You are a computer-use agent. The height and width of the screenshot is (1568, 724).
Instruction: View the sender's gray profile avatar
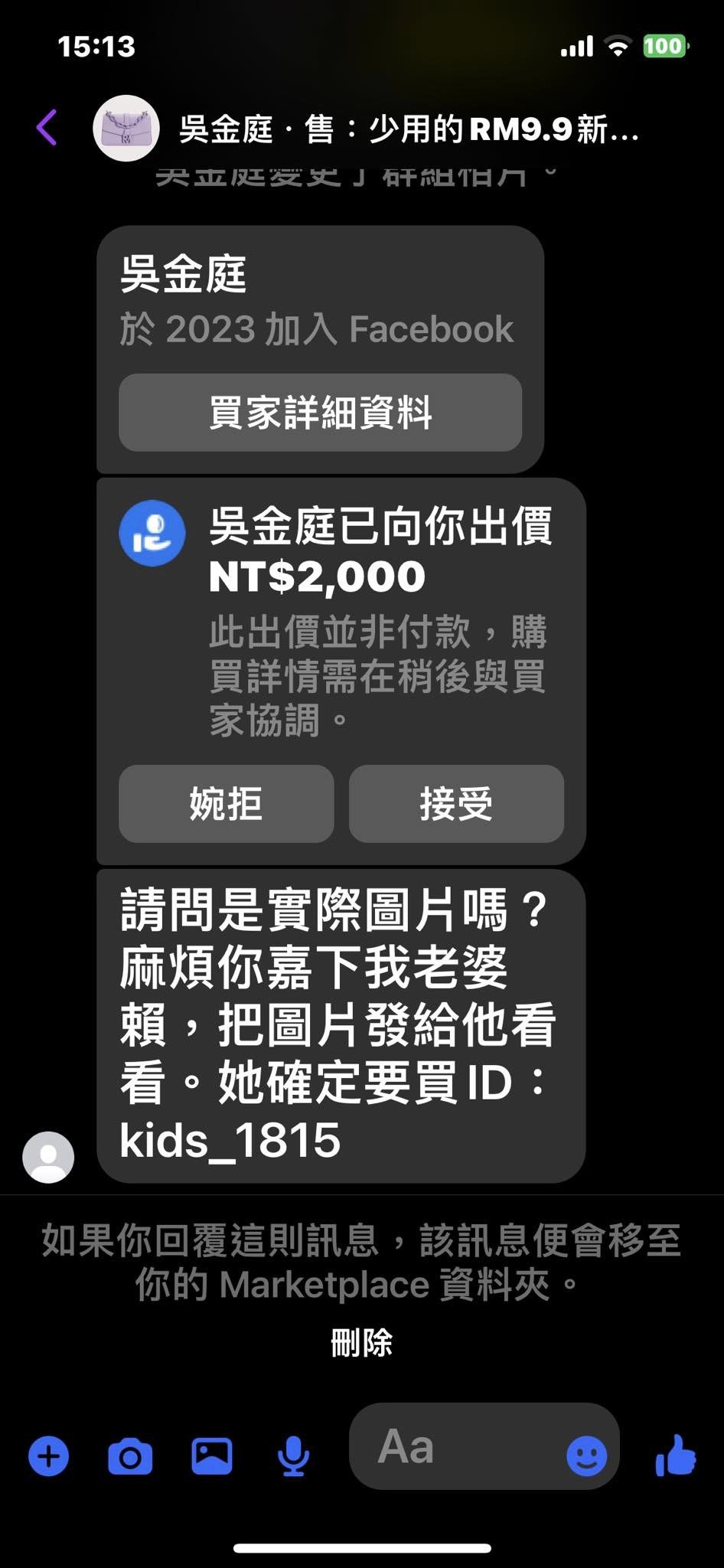click(x=48, y=1157)
